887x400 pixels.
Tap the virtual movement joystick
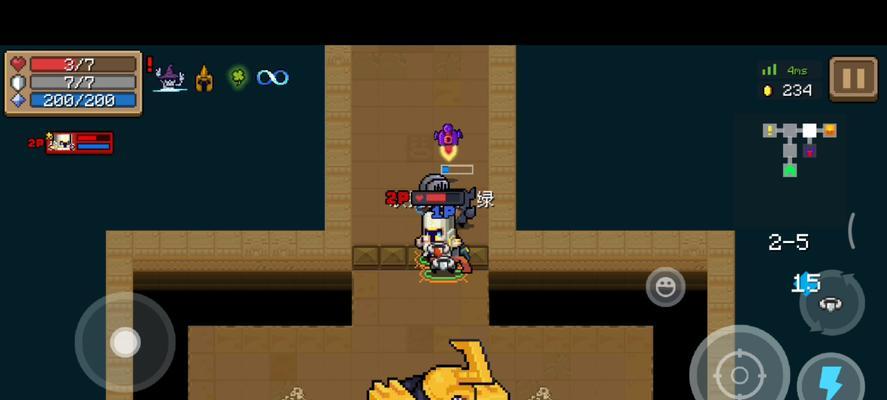(x=124, y=342)
